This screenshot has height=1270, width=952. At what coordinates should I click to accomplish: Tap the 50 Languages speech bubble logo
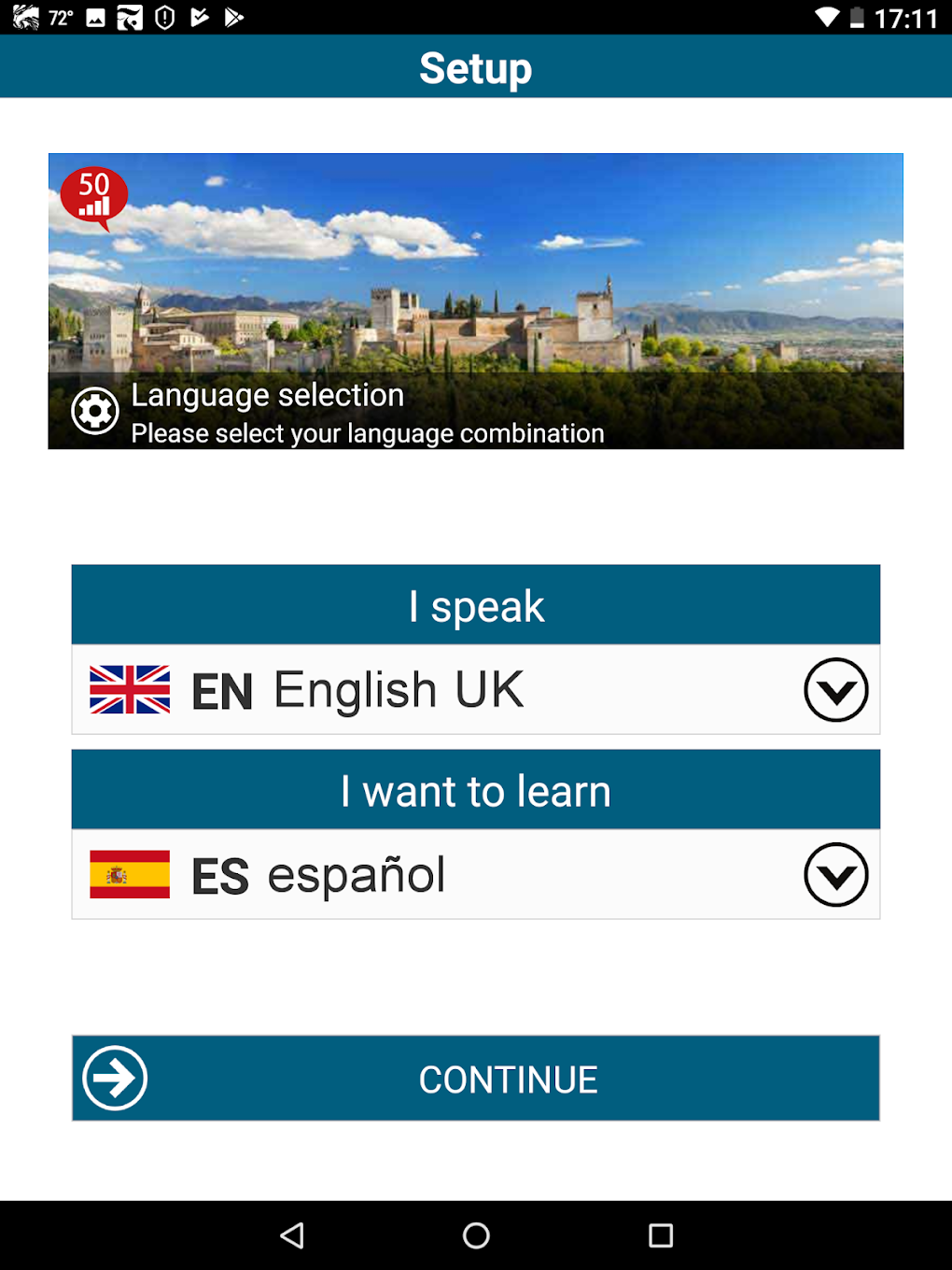tap(93, 196)
